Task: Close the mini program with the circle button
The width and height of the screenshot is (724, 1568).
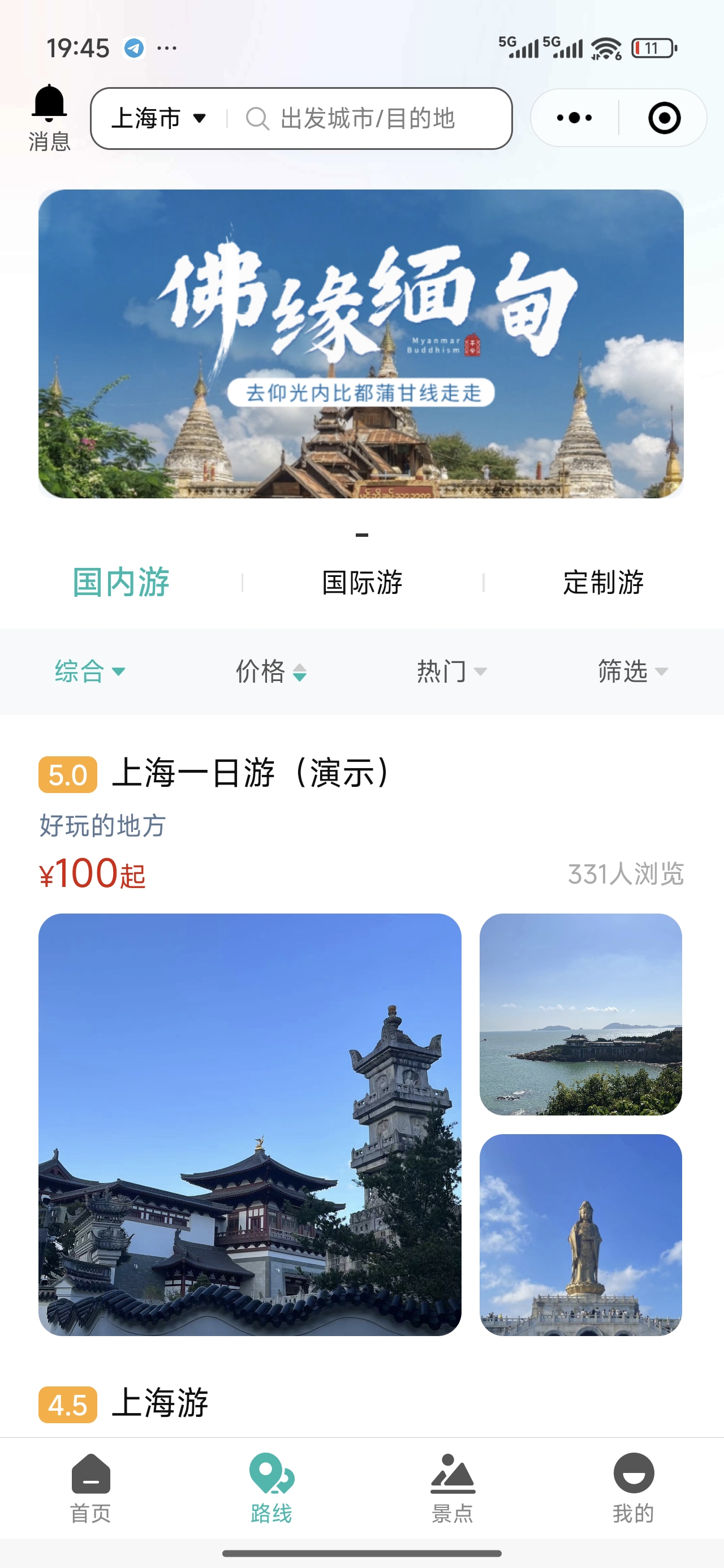Action: (663, 118)
